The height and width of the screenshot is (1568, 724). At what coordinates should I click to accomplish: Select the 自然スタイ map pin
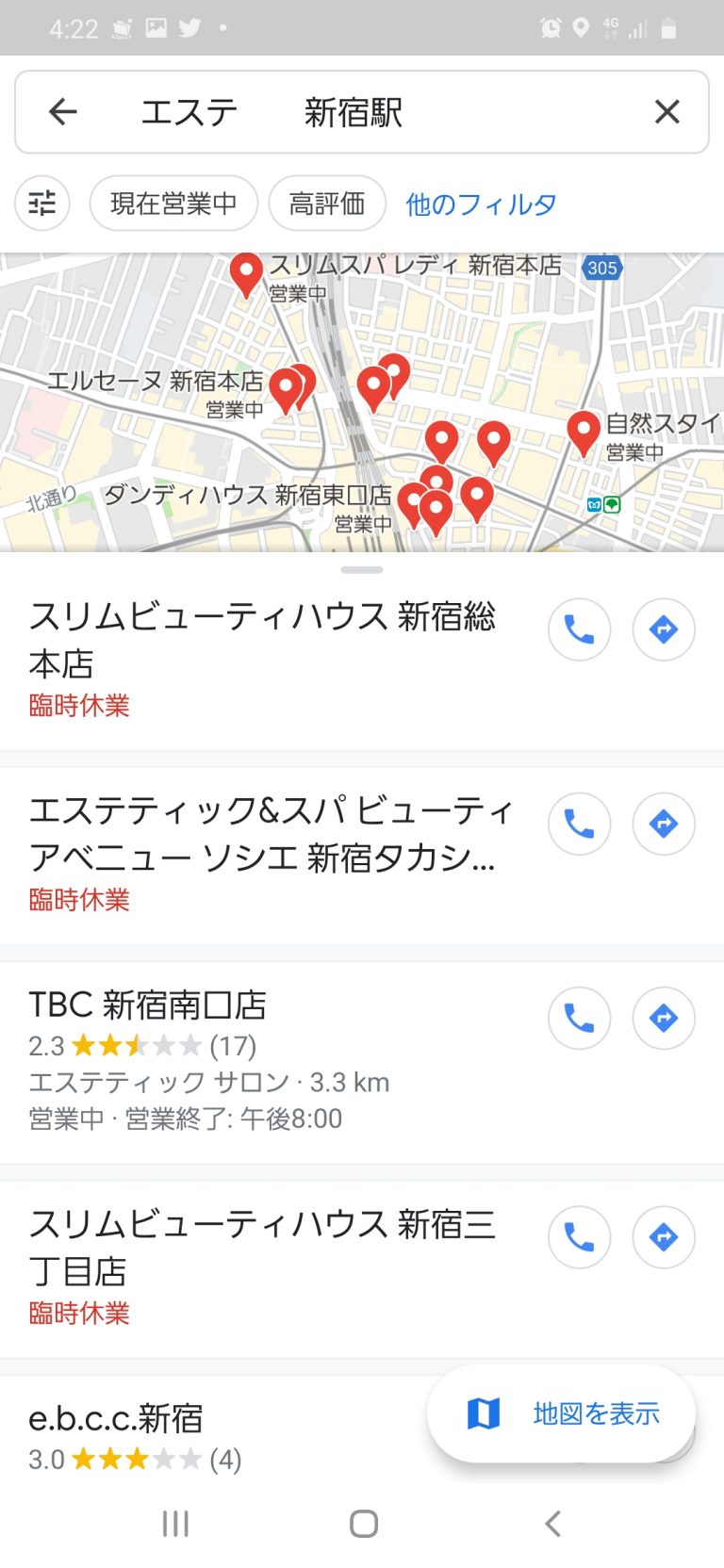pos(584,433)
